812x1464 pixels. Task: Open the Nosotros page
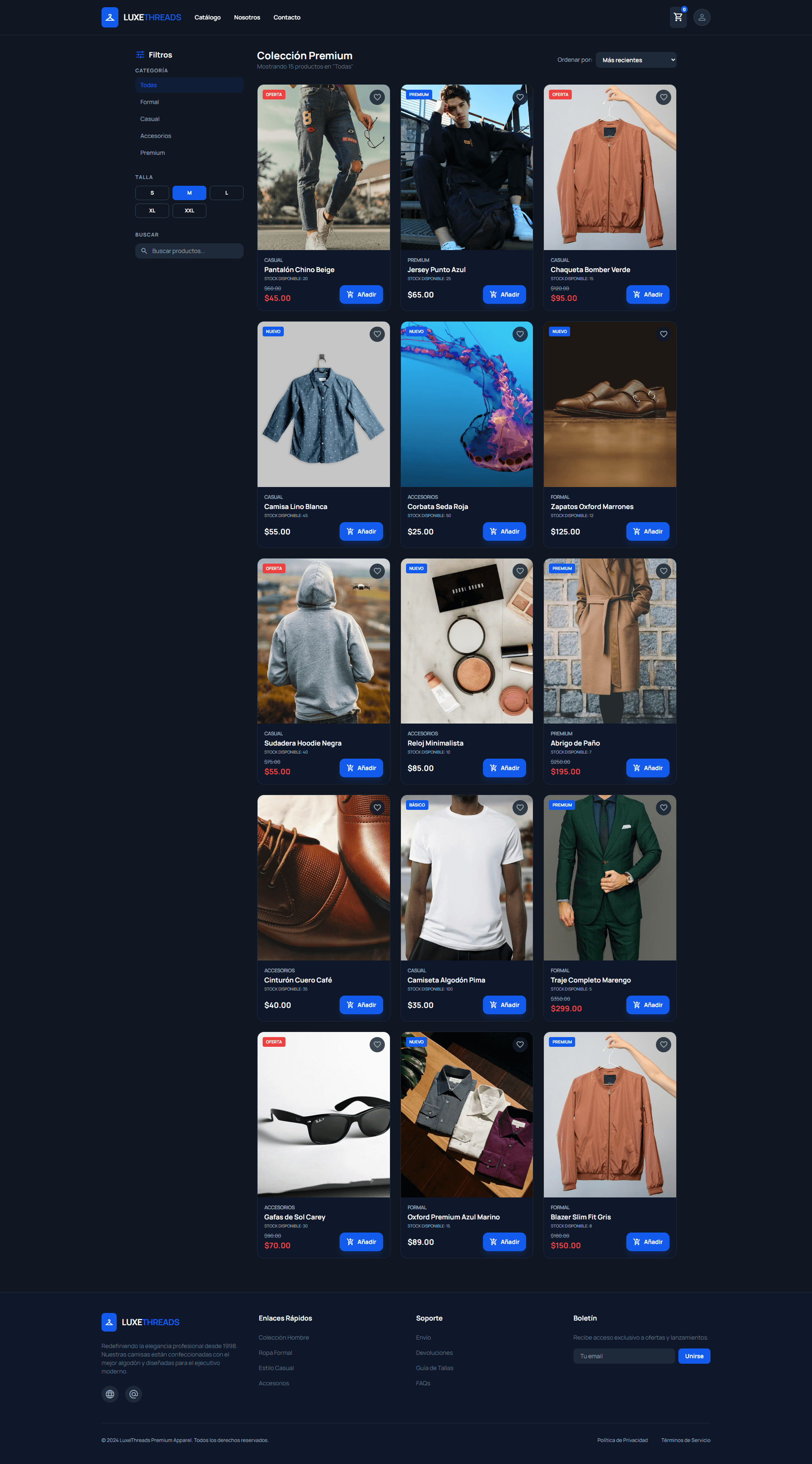point(247,18)
